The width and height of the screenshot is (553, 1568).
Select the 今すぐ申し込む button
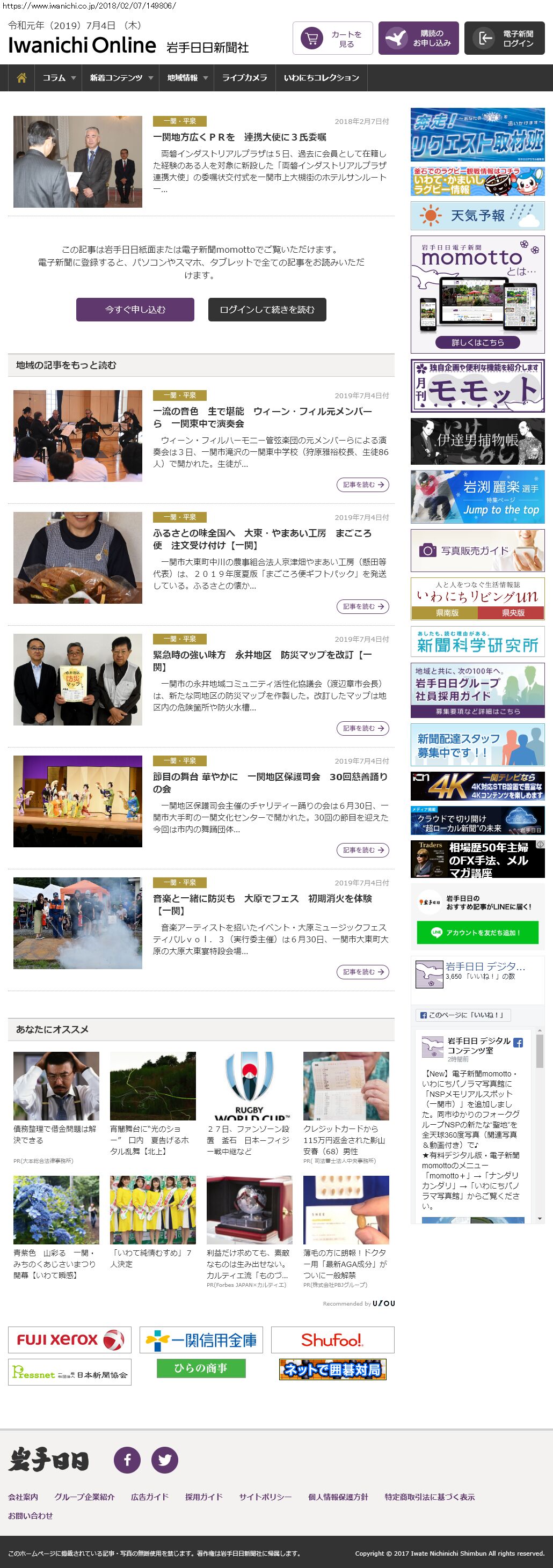tap(135, 309)
